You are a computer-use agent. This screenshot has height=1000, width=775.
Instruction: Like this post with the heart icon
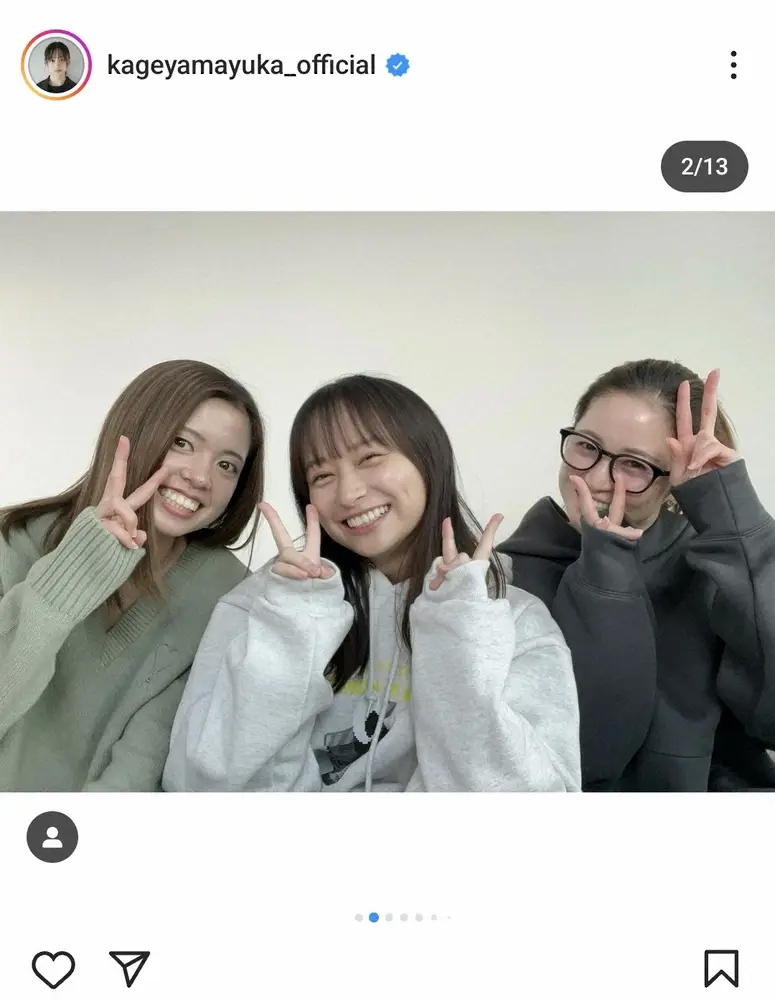(53, 969)
